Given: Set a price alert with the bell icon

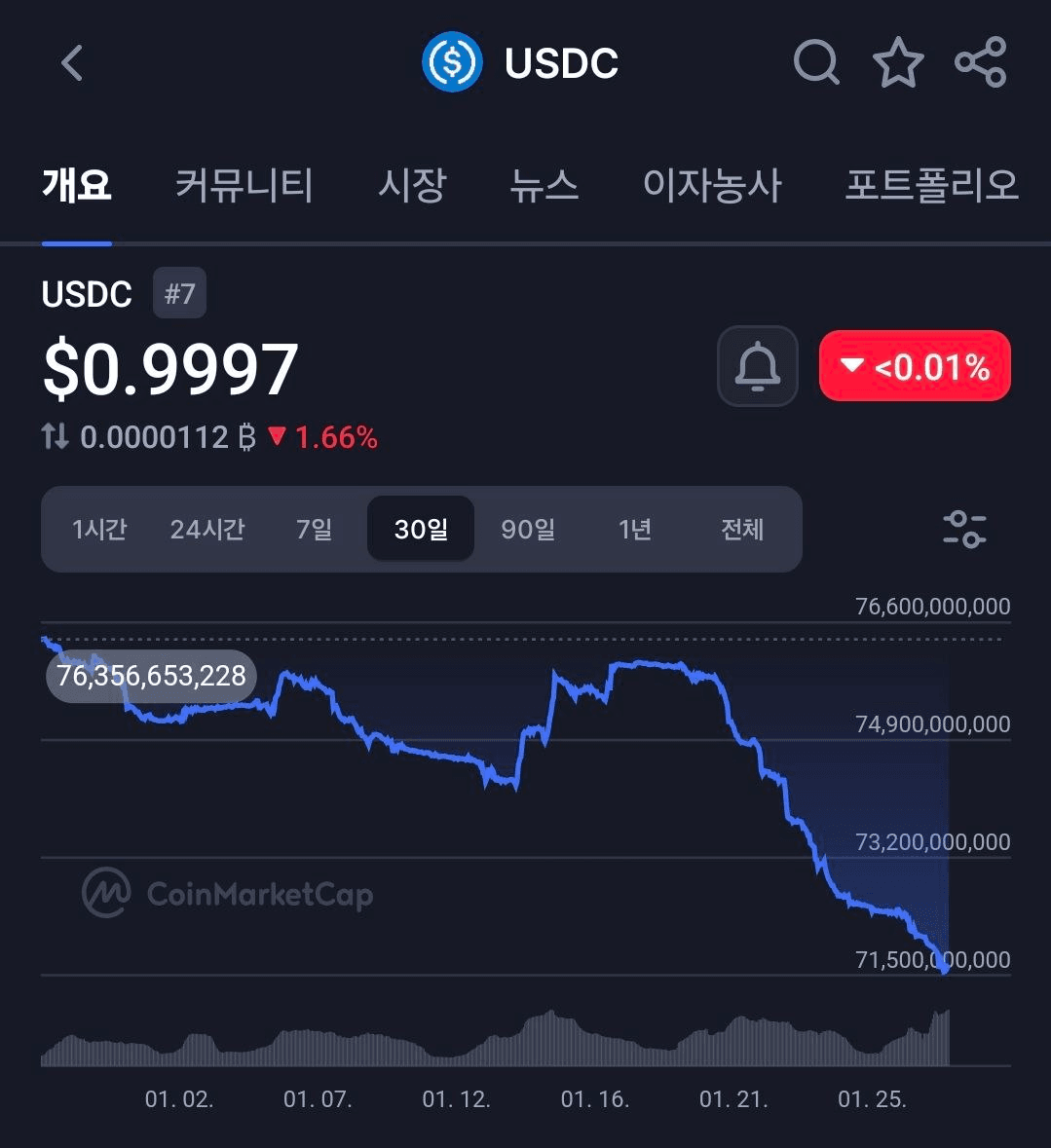Looking at the screenshot, I should pyautogui.click(x=758, y=366).
